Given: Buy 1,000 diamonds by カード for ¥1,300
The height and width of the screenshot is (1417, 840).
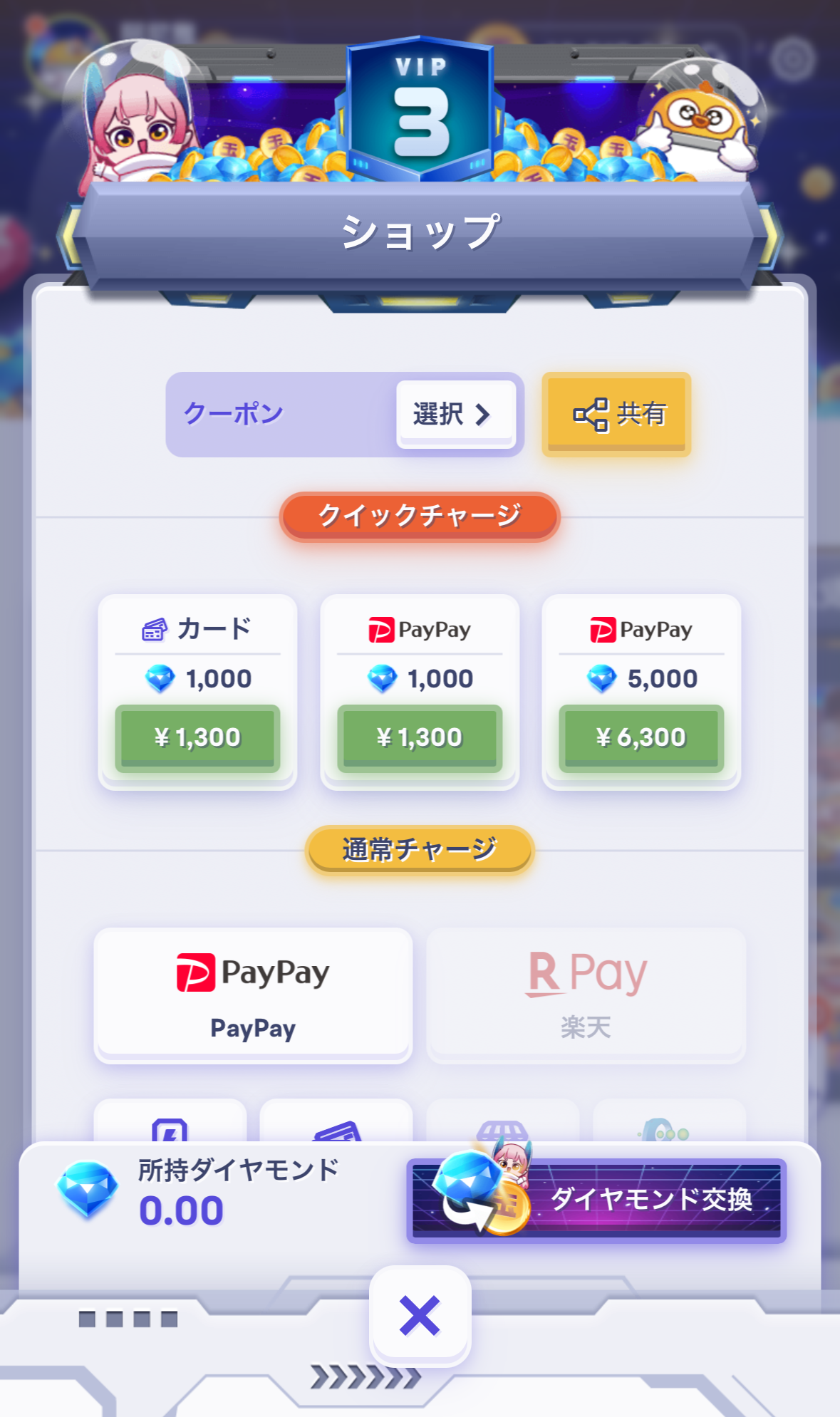Looking at the screenshot, I should click(197, 737).
